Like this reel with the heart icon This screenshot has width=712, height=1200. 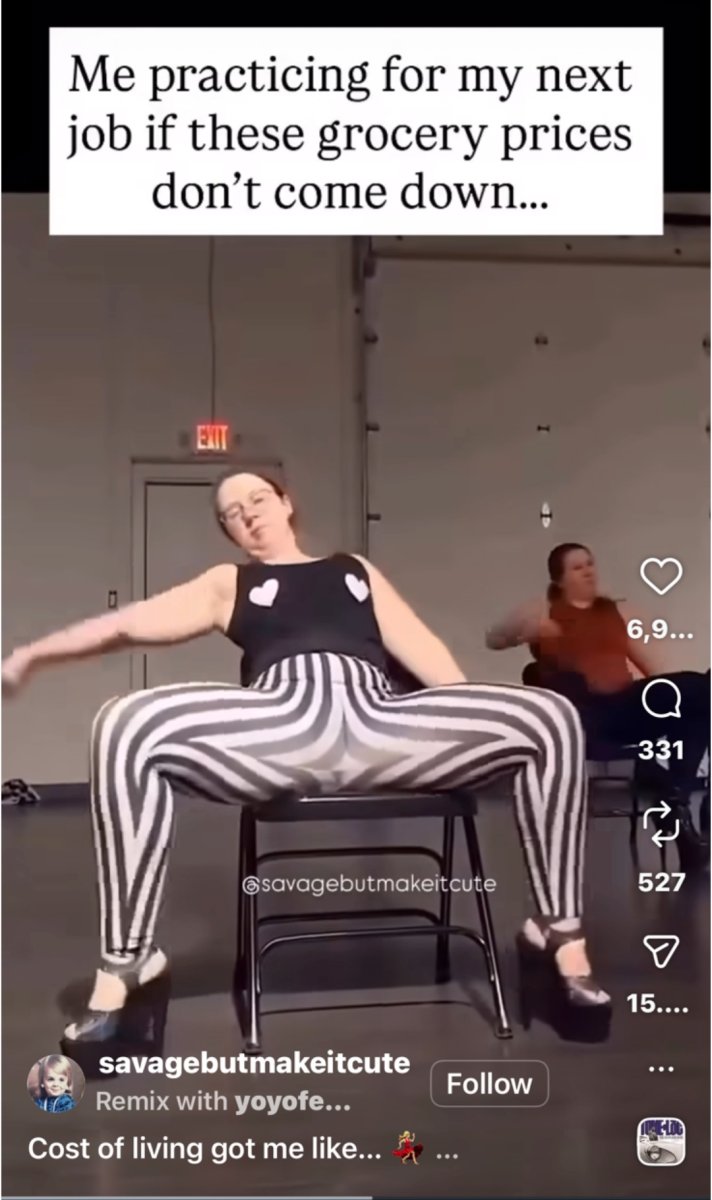(x=660, y=576)
